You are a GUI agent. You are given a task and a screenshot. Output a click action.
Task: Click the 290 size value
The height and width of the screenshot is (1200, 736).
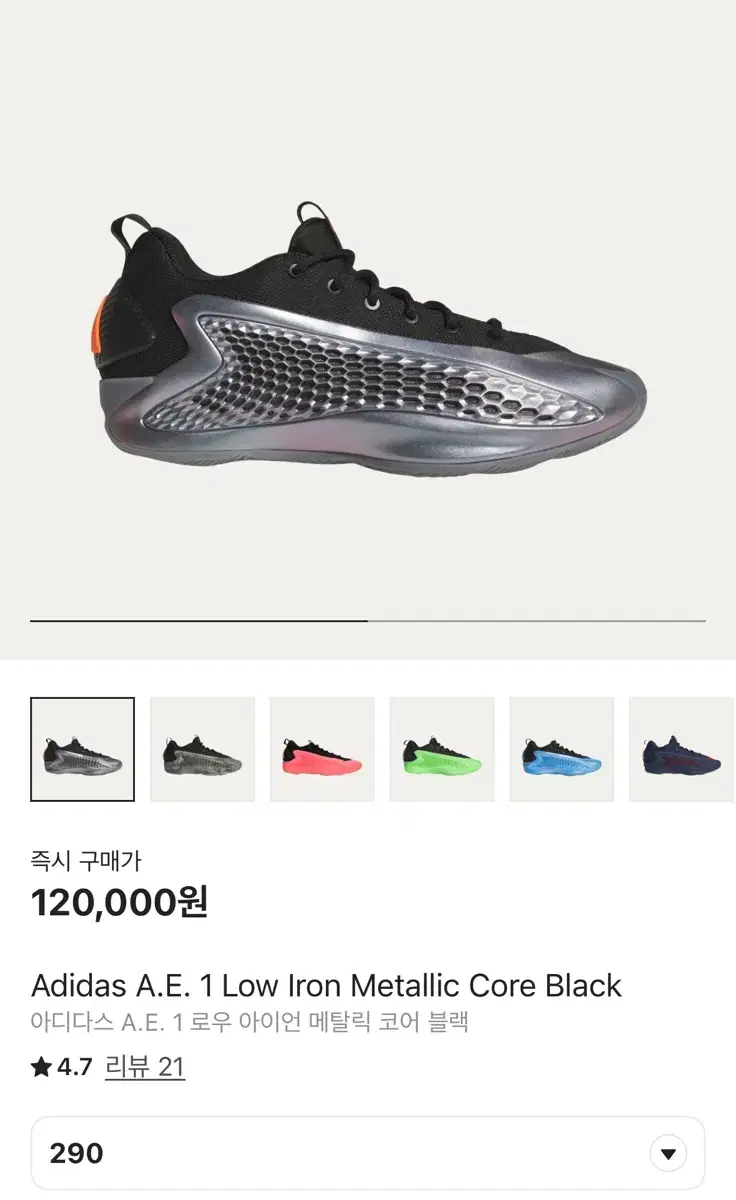pos(75,1152)
